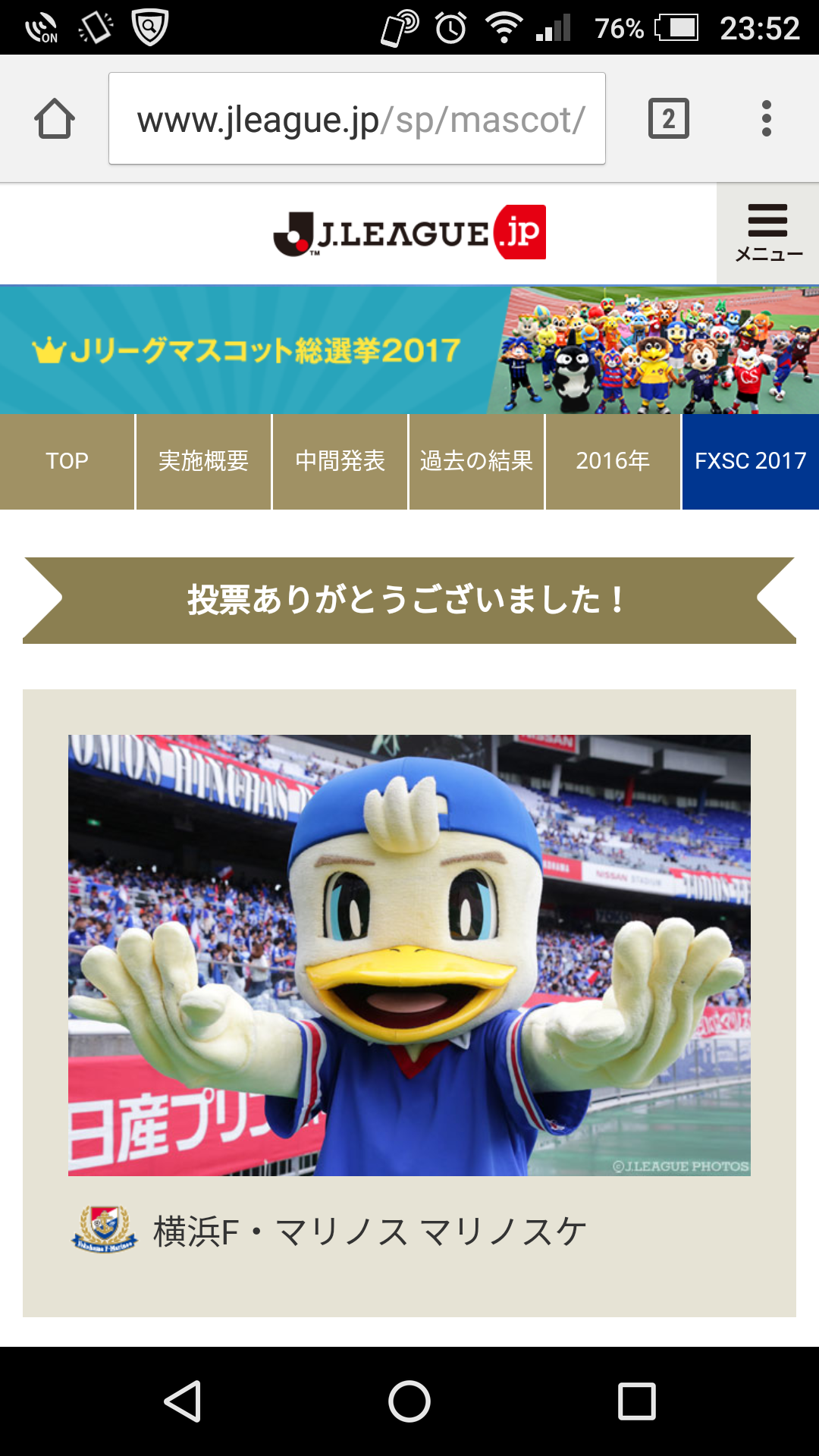The width and height of the screenshot is (819, 1456).
Task: Switch to the 中間発表 tab
Action: 340,461
